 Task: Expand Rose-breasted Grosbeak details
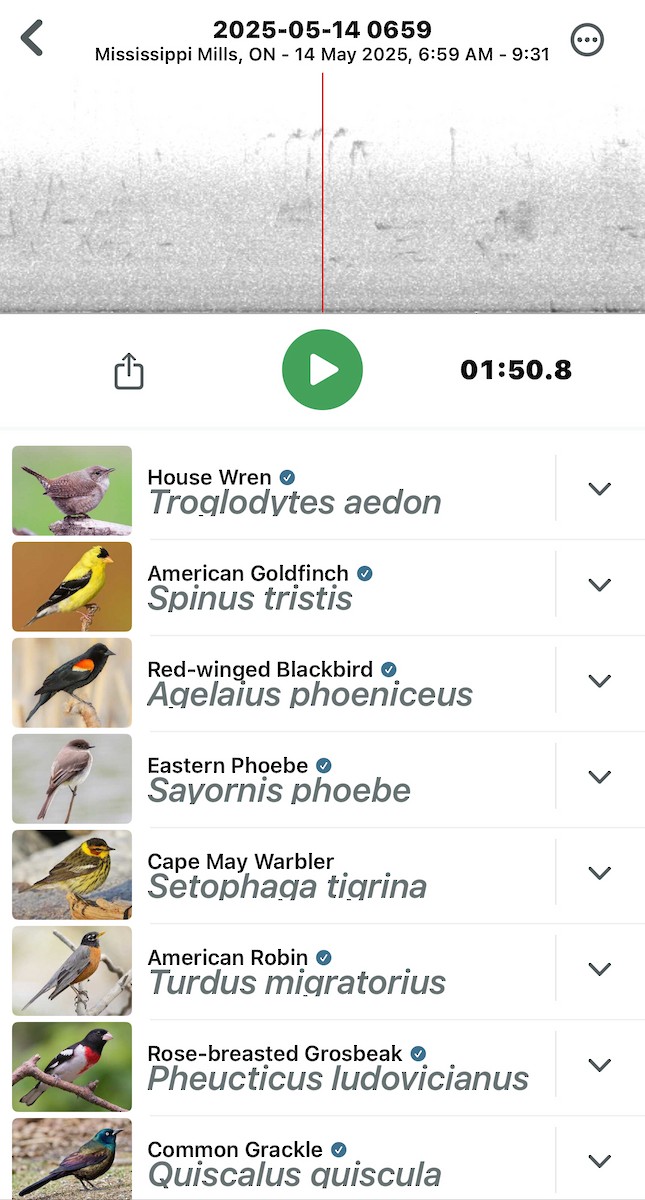pyautogui.click(x=599, y=1065)
